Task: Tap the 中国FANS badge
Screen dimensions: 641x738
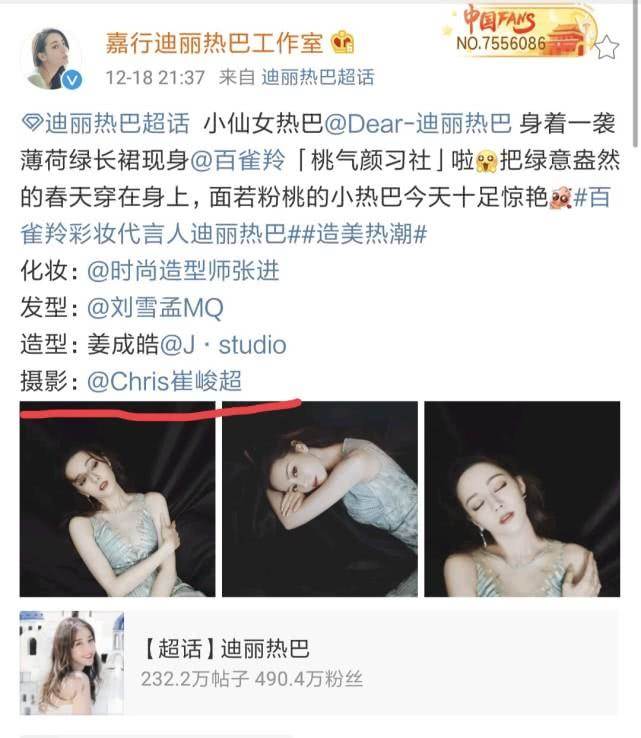Action: coord(516,30)
